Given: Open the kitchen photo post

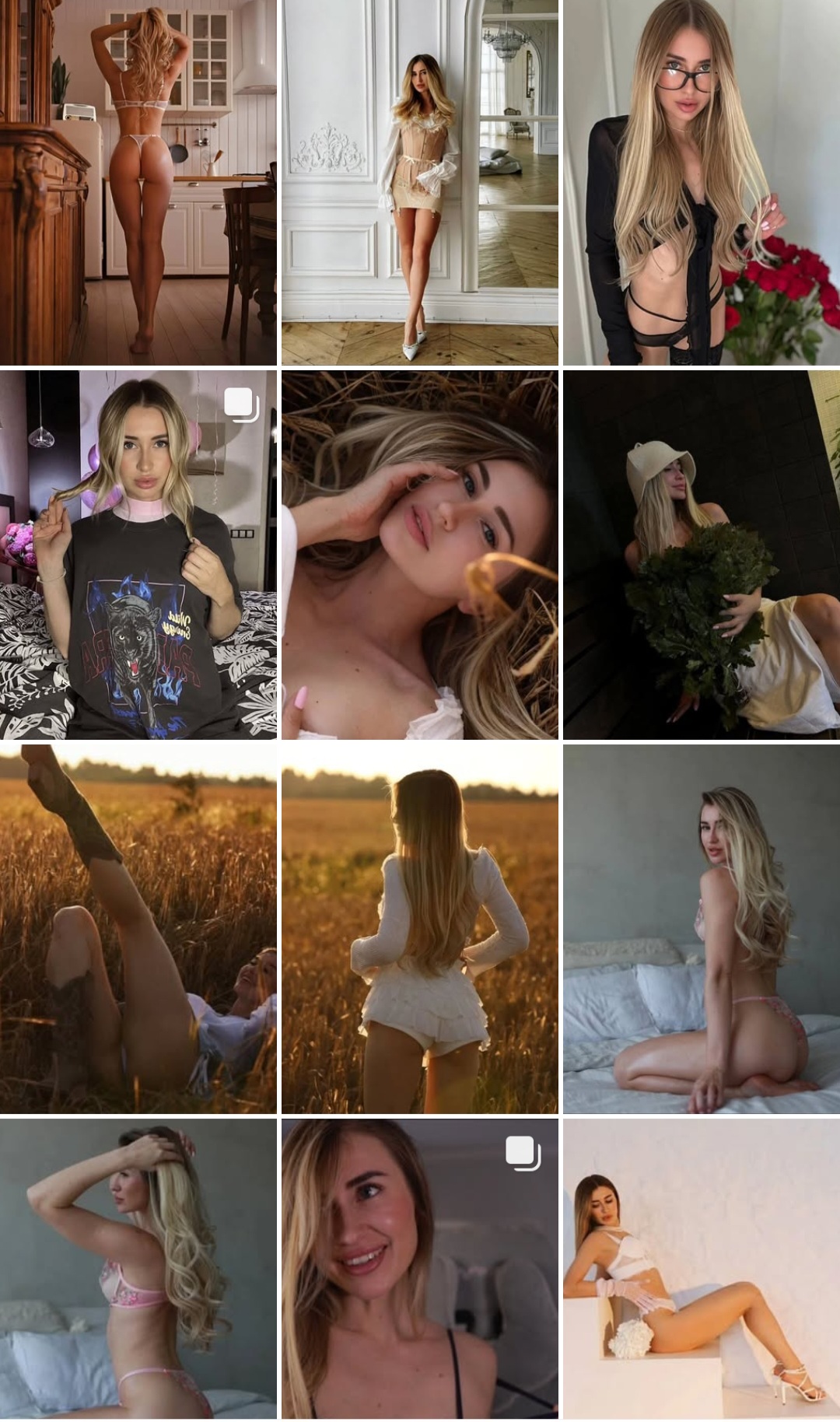Looking at the screenshot, I should (138, 182).
